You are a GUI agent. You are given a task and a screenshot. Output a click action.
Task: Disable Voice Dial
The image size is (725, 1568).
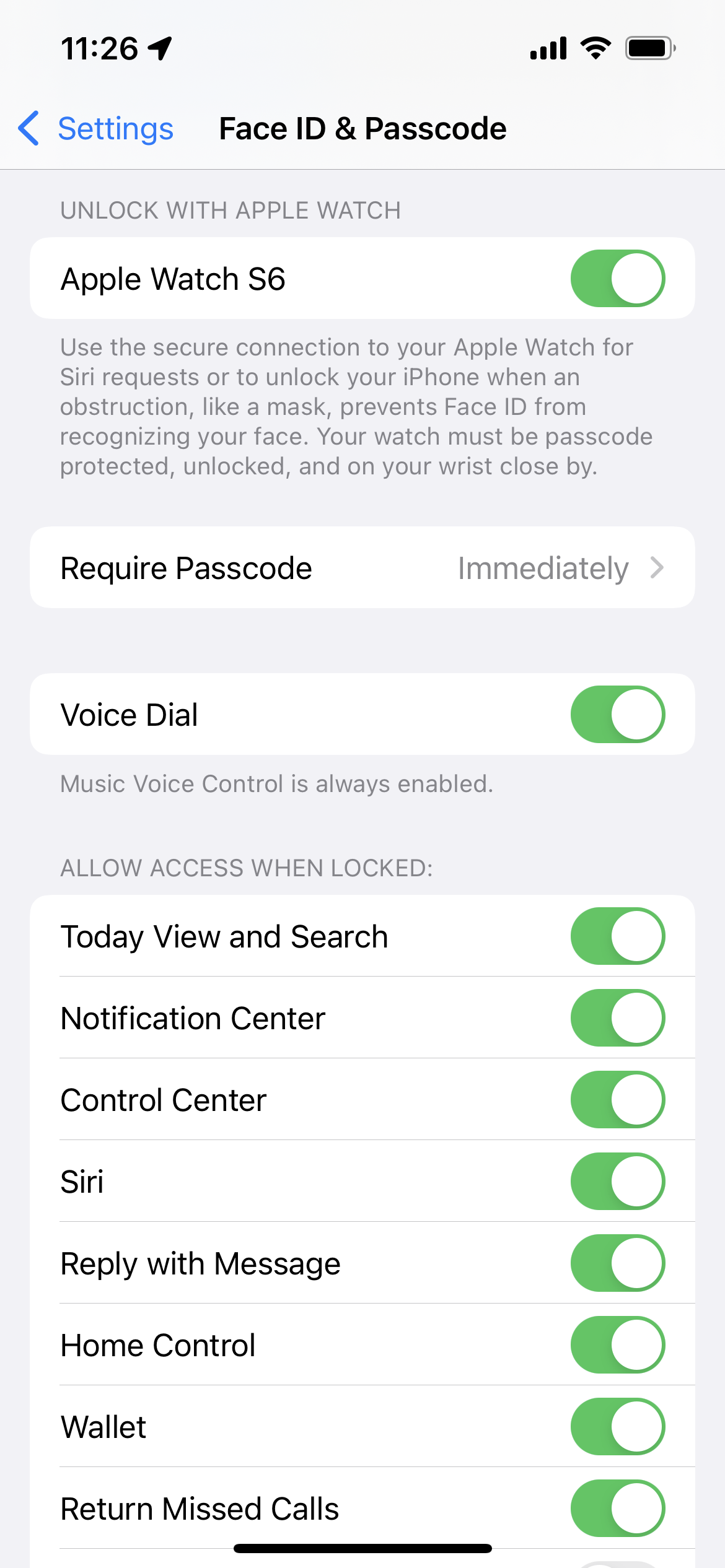click(617, 714)
